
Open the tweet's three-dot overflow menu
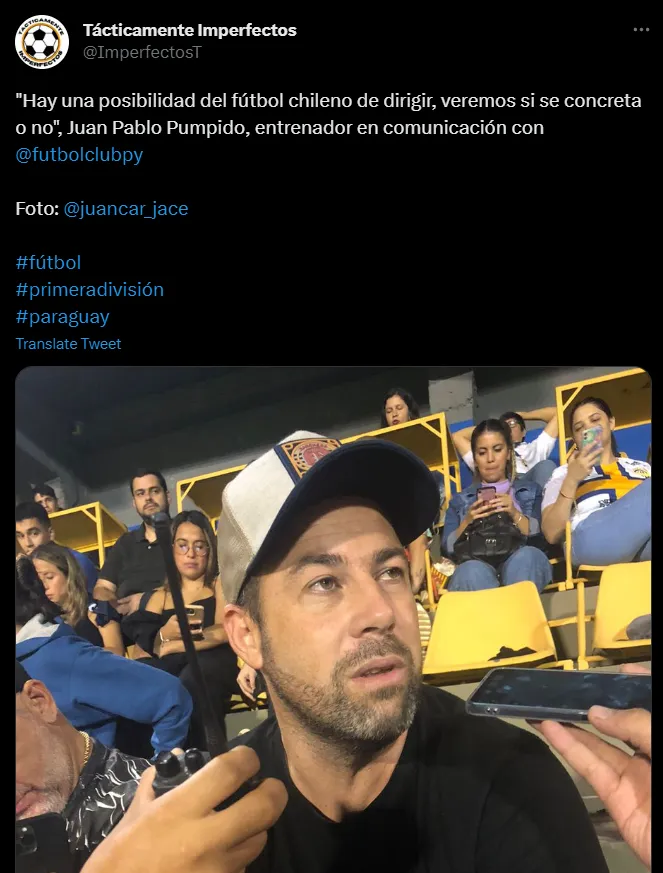641,30
